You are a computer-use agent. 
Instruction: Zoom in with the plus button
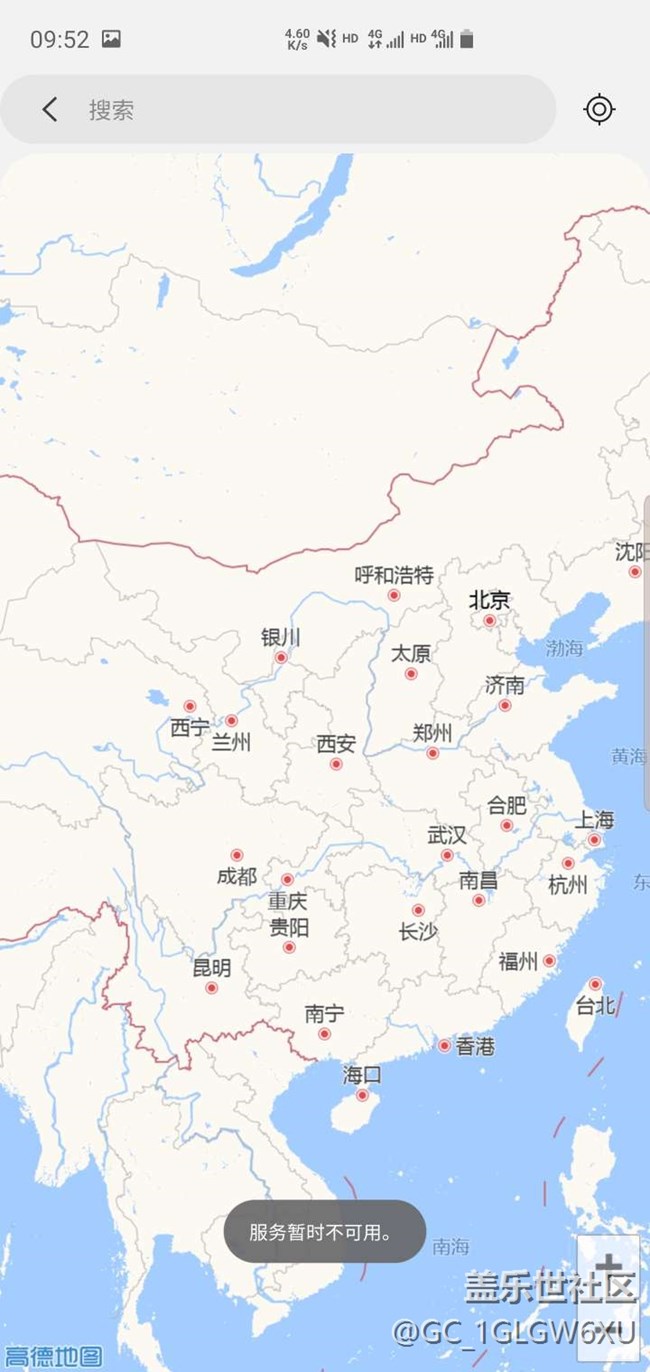[x=609, y=1260]
